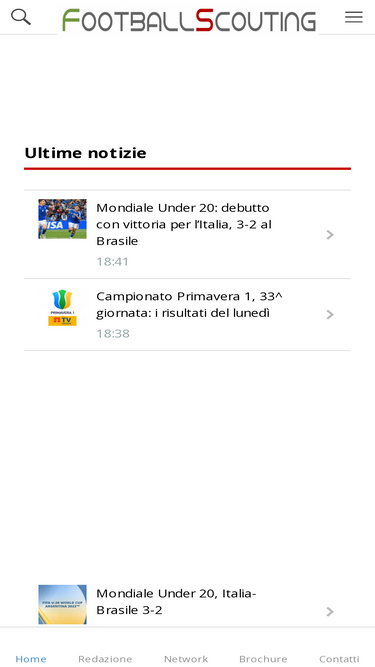
Task: Open the Contatti tab
Action: [339, 658]
